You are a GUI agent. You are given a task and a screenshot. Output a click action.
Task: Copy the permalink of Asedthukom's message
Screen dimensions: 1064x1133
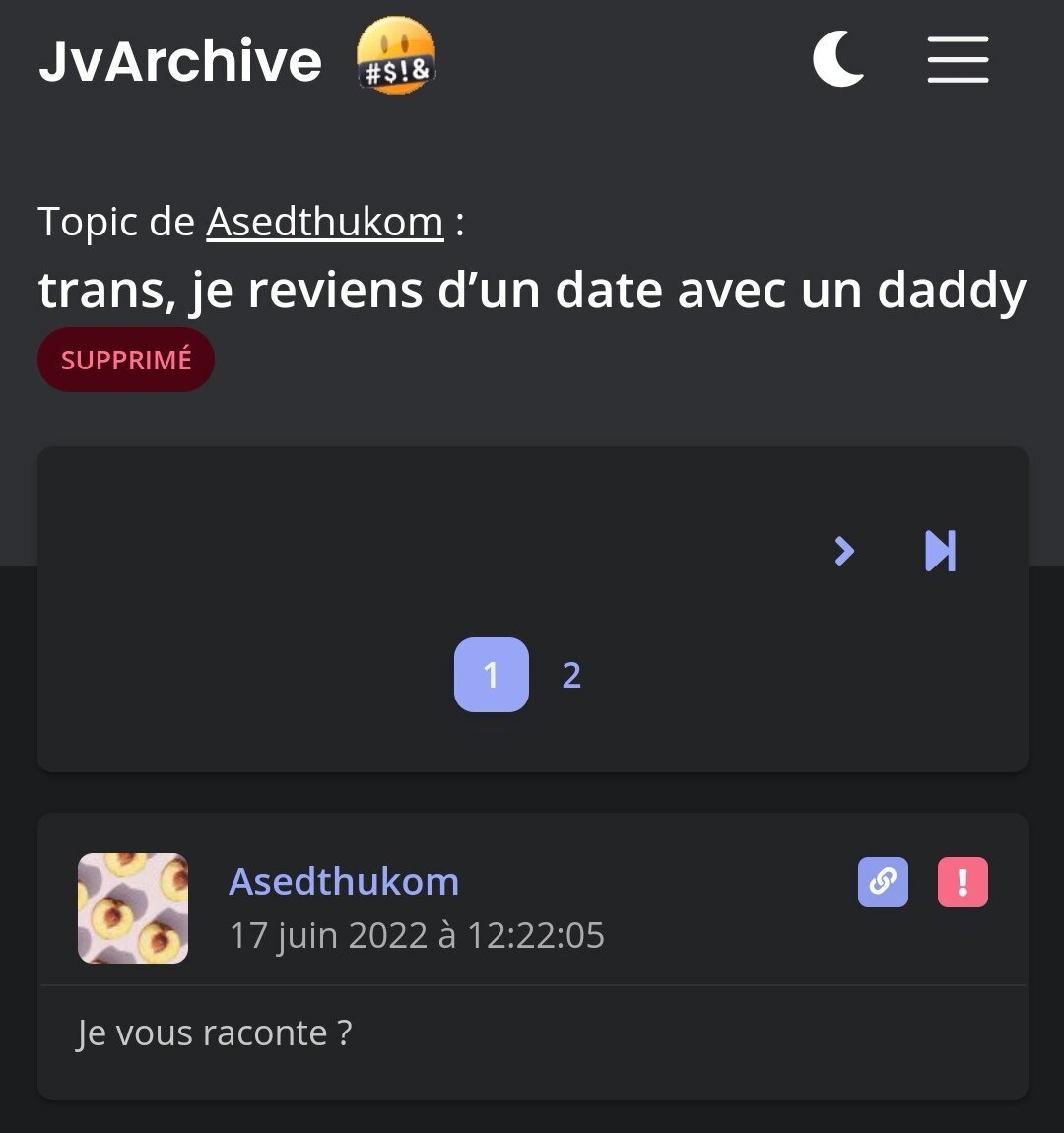click(x=883, y=881)
